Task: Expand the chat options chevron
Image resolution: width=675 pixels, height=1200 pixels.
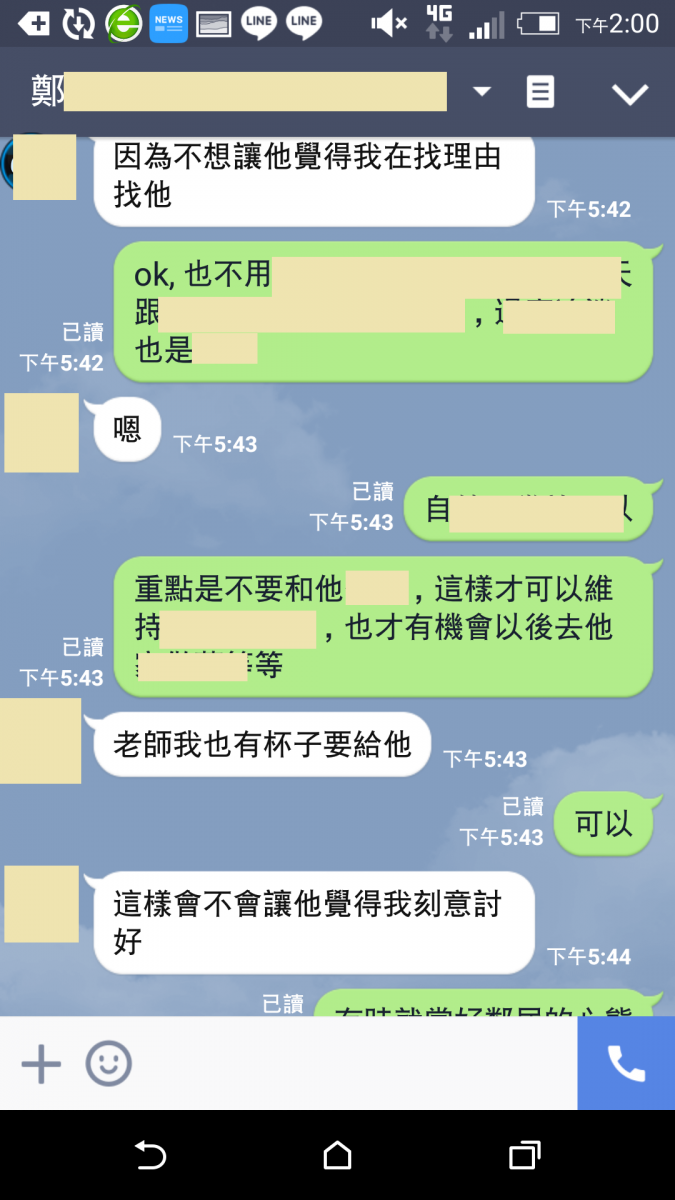Action: (x=630, y=94)
